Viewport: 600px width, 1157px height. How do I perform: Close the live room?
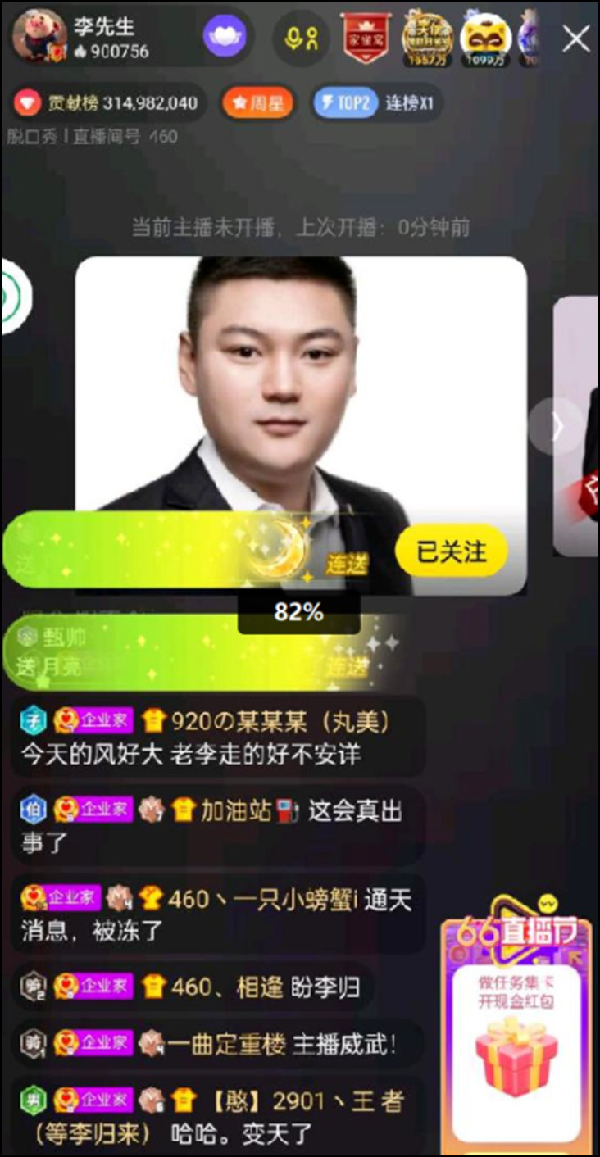(576, 38)
